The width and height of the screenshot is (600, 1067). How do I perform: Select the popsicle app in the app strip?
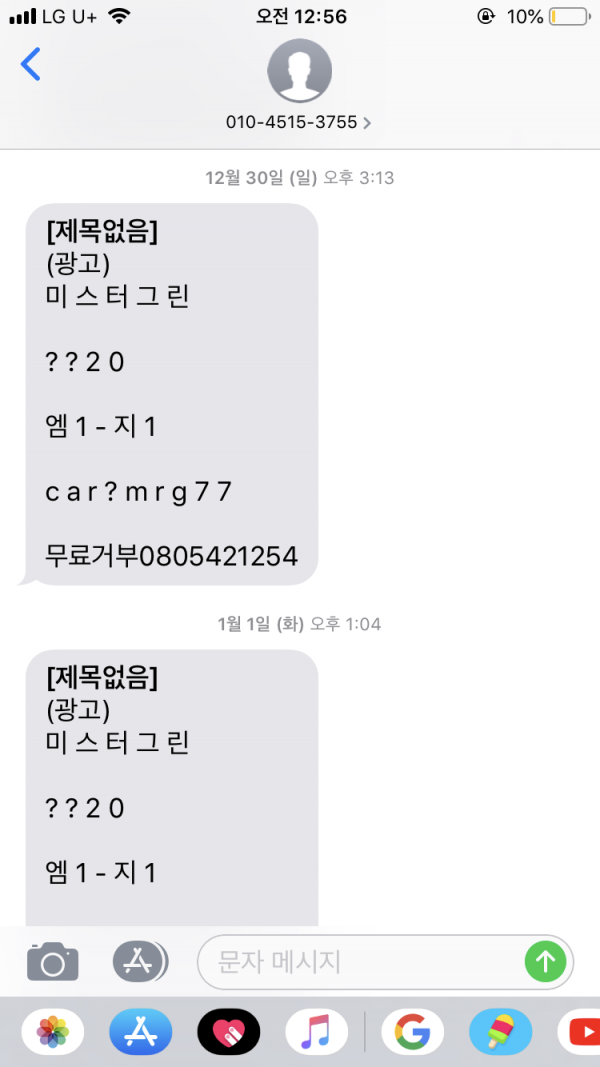(x=500, y=1033)
